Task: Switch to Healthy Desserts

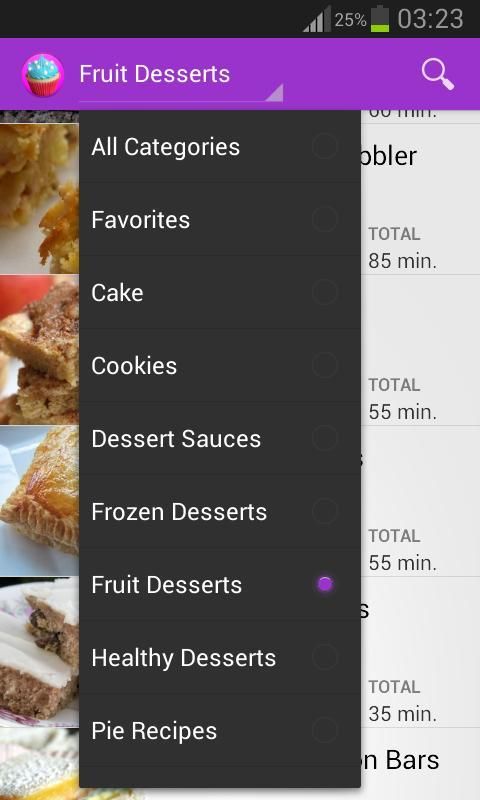Action: click(220, 658)
